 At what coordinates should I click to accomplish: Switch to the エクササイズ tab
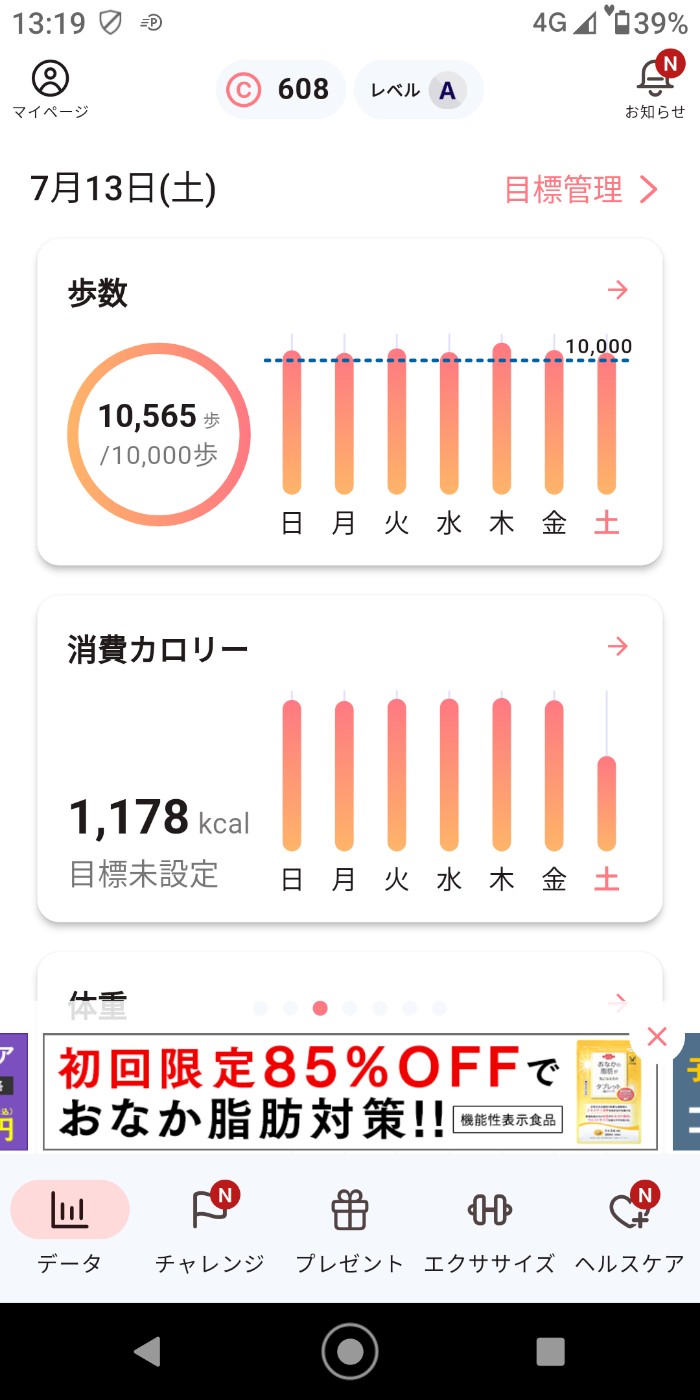pyautogui.click(x=490, y=1228)
